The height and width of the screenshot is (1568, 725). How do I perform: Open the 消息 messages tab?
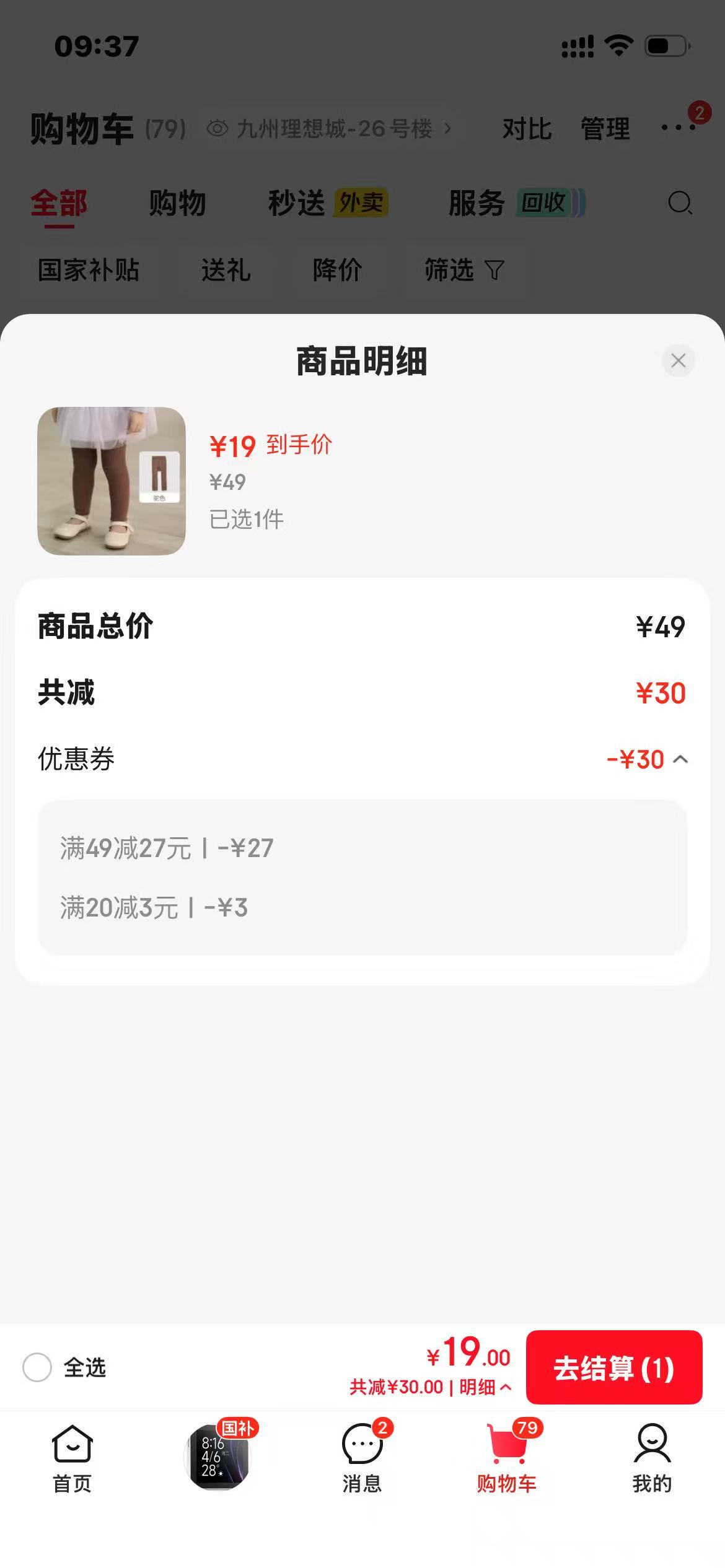363,1457
